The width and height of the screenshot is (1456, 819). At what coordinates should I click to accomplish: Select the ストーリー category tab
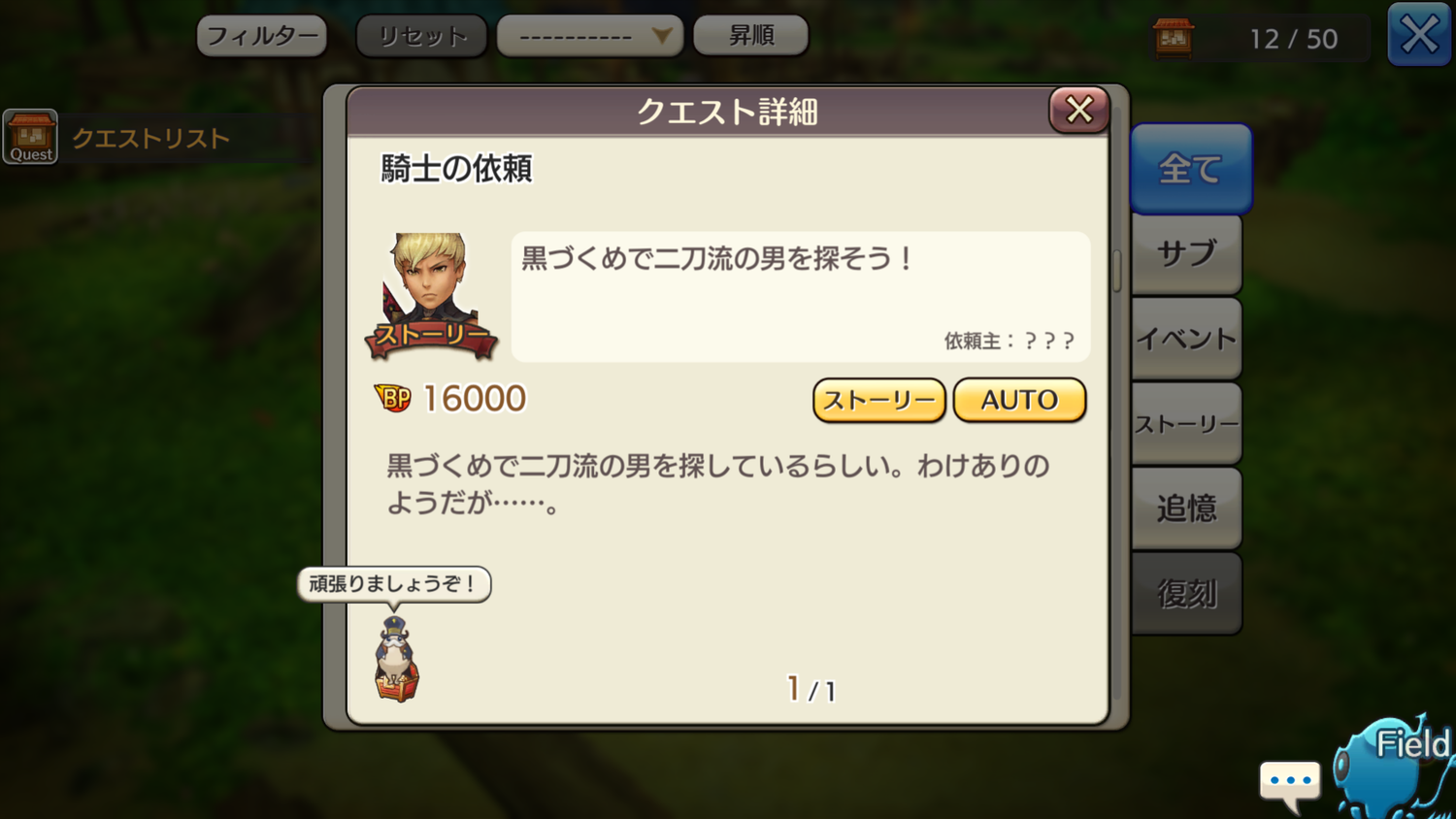click(1186, 424)
